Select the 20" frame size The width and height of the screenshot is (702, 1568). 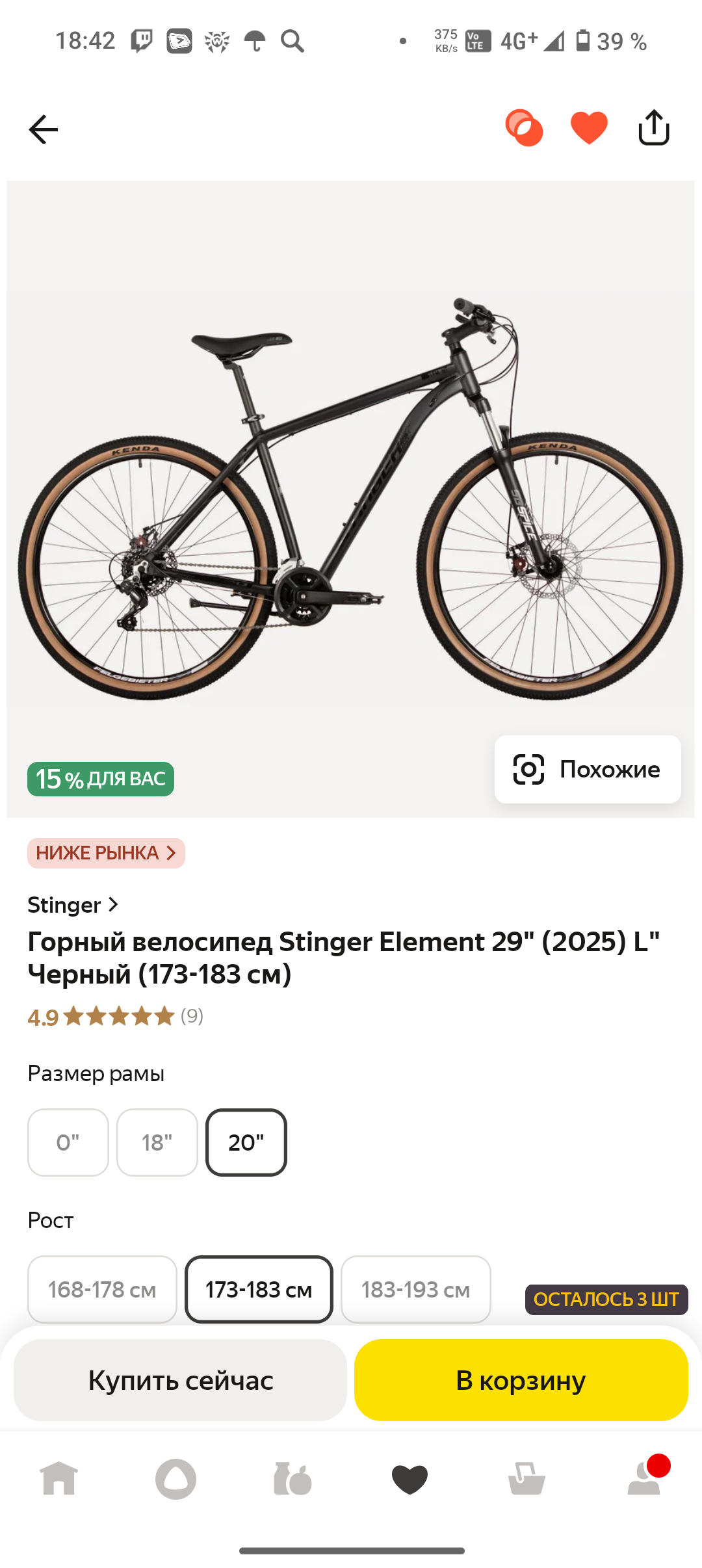click(246, 1142)
